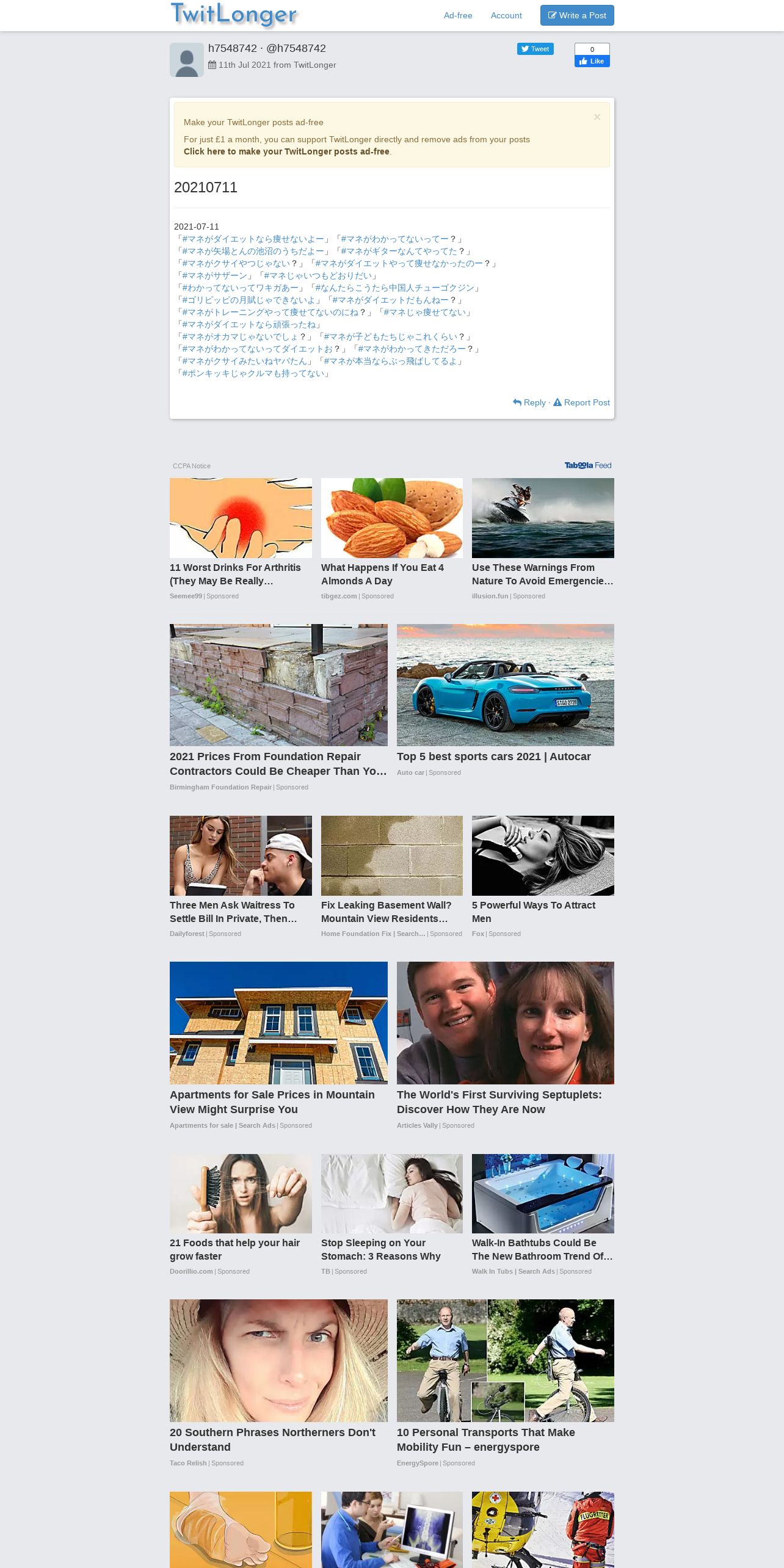Open Walk-In Bathtubs sponsored card
Screen dimensions: 784x1568
542,1249
